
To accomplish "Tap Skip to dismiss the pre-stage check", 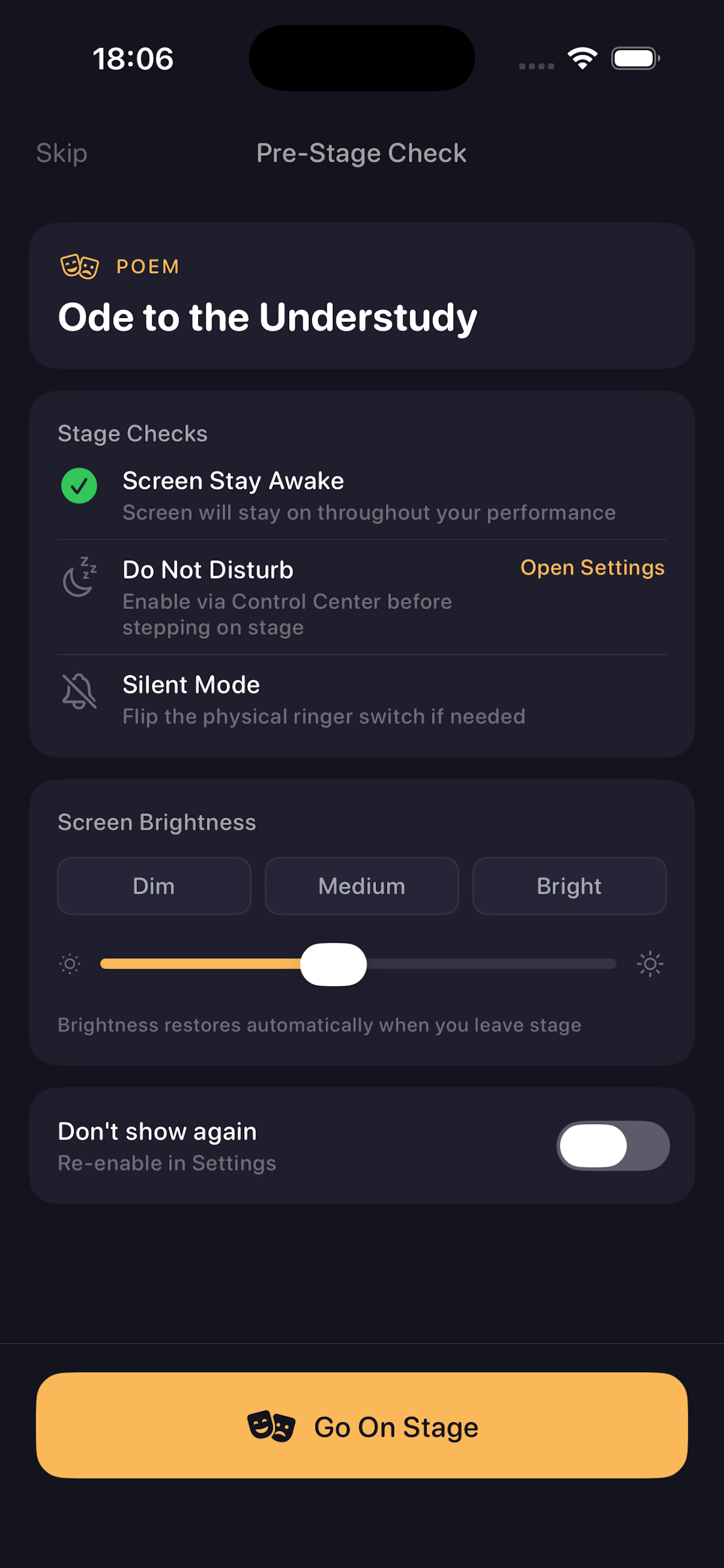I will 61,153.
